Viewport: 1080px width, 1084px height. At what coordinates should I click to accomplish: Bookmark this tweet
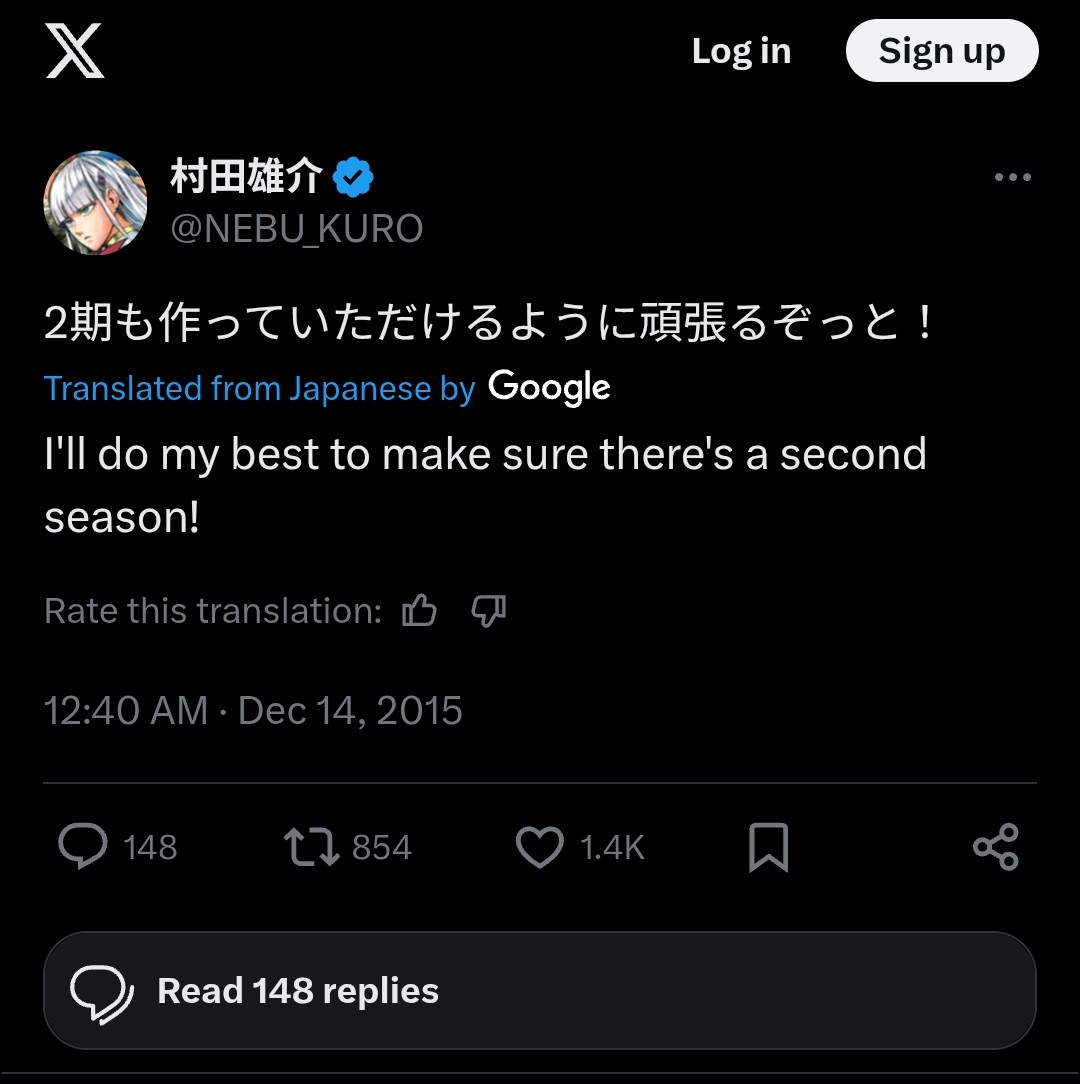[768, 847]
